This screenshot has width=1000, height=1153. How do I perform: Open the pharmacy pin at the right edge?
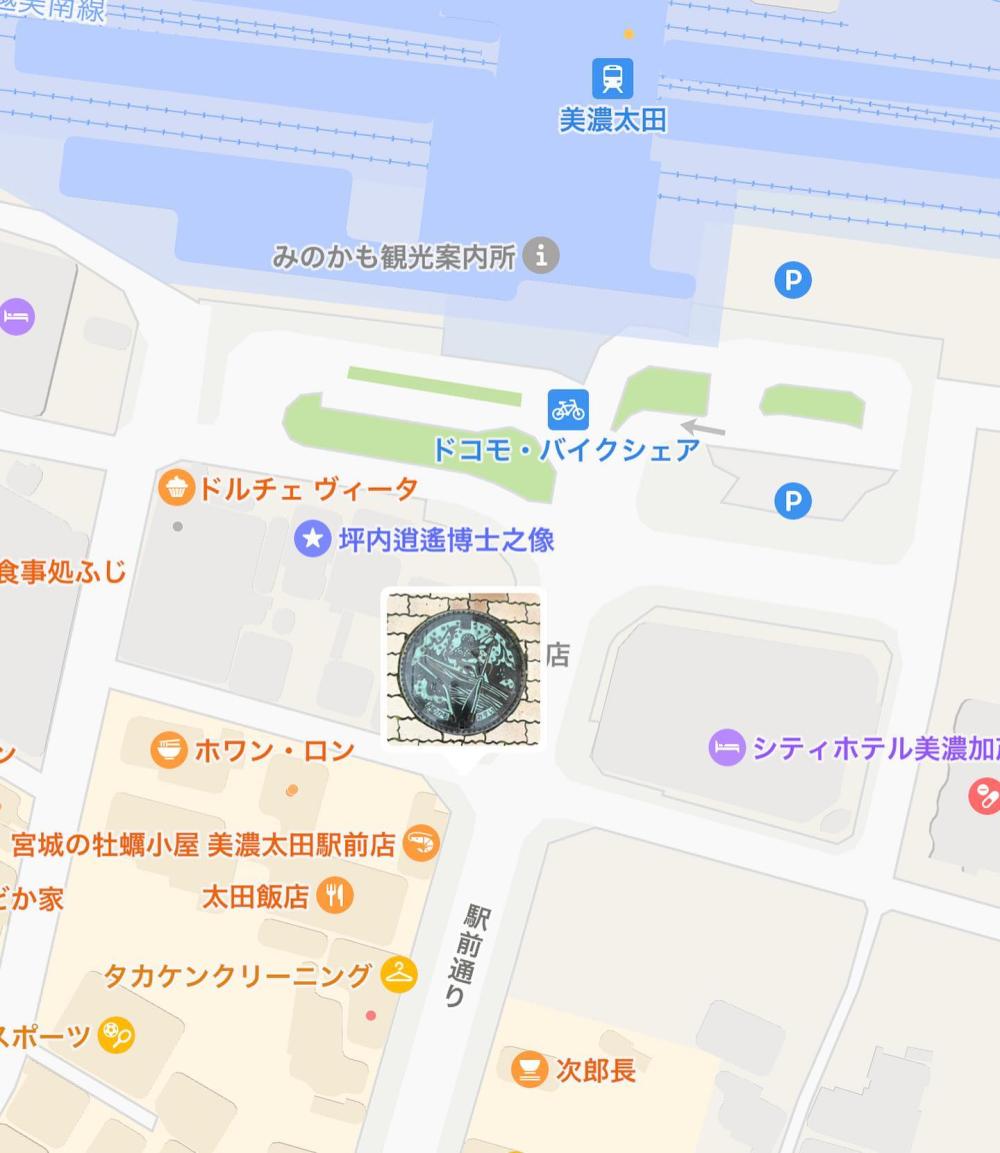[x=985, y=796]
